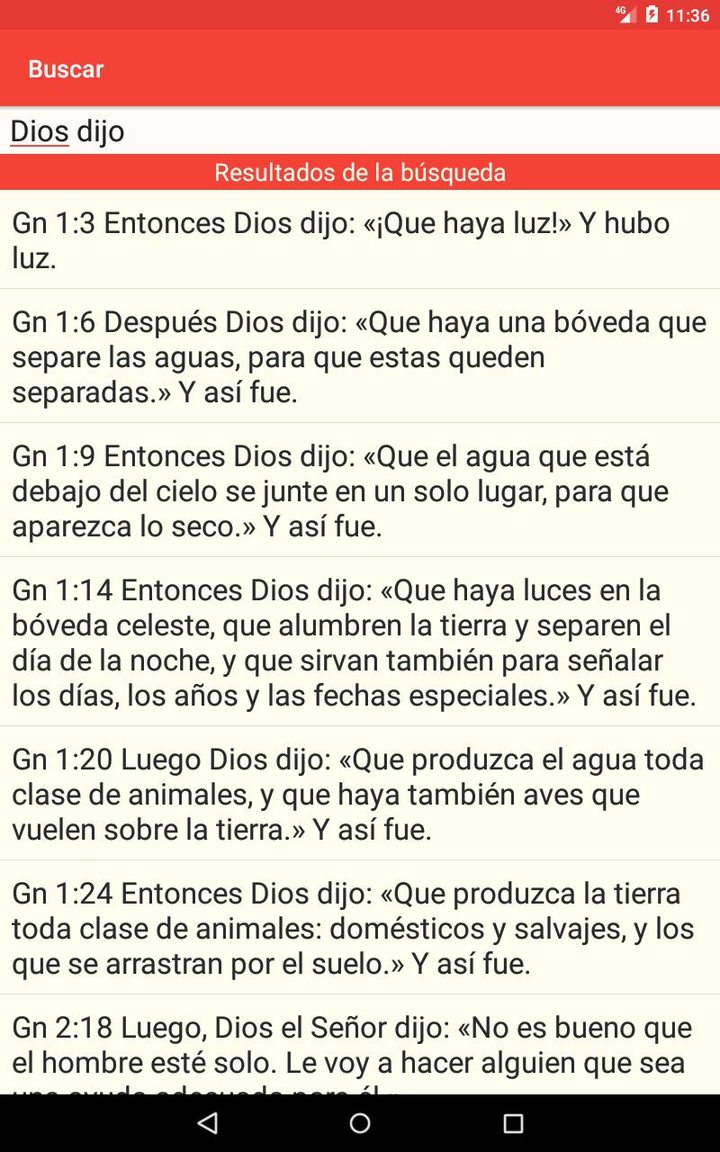
Task: Open verse Gn 1:14 from the results
Action: (x=360, y=642)
